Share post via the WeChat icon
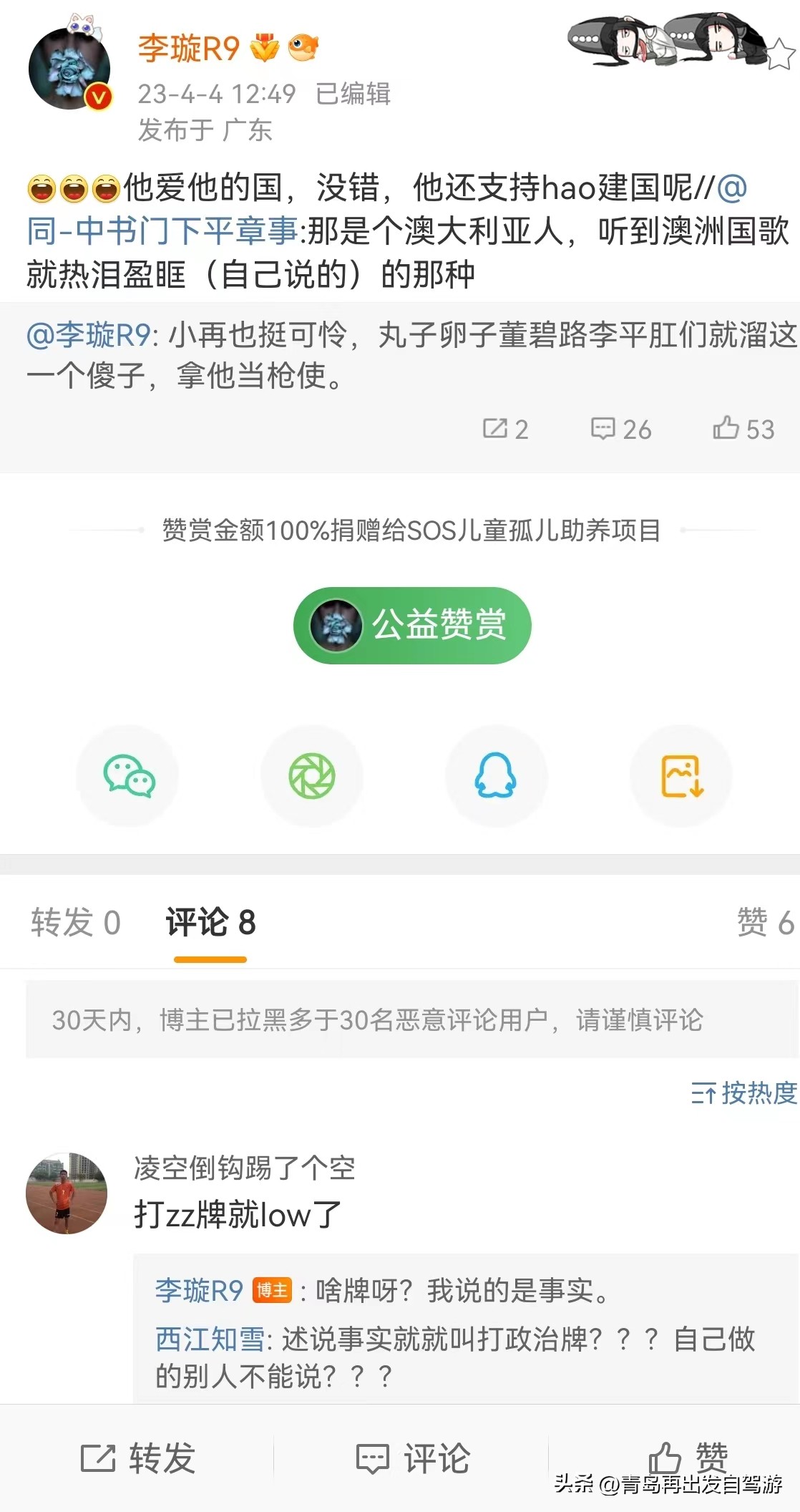Viewport: 800px width, 1512px height. (127, 775)
